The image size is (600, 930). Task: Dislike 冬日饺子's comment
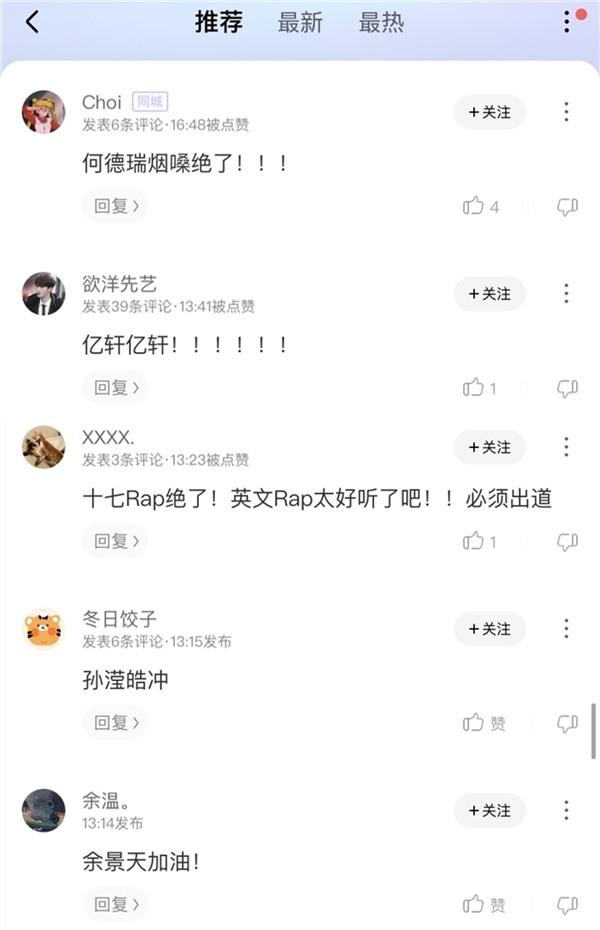coord(567,723)
